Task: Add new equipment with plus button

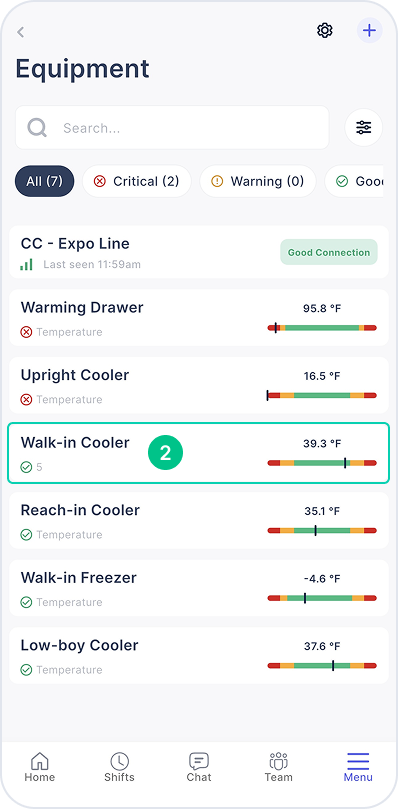Action: click(x=369, y=30)
